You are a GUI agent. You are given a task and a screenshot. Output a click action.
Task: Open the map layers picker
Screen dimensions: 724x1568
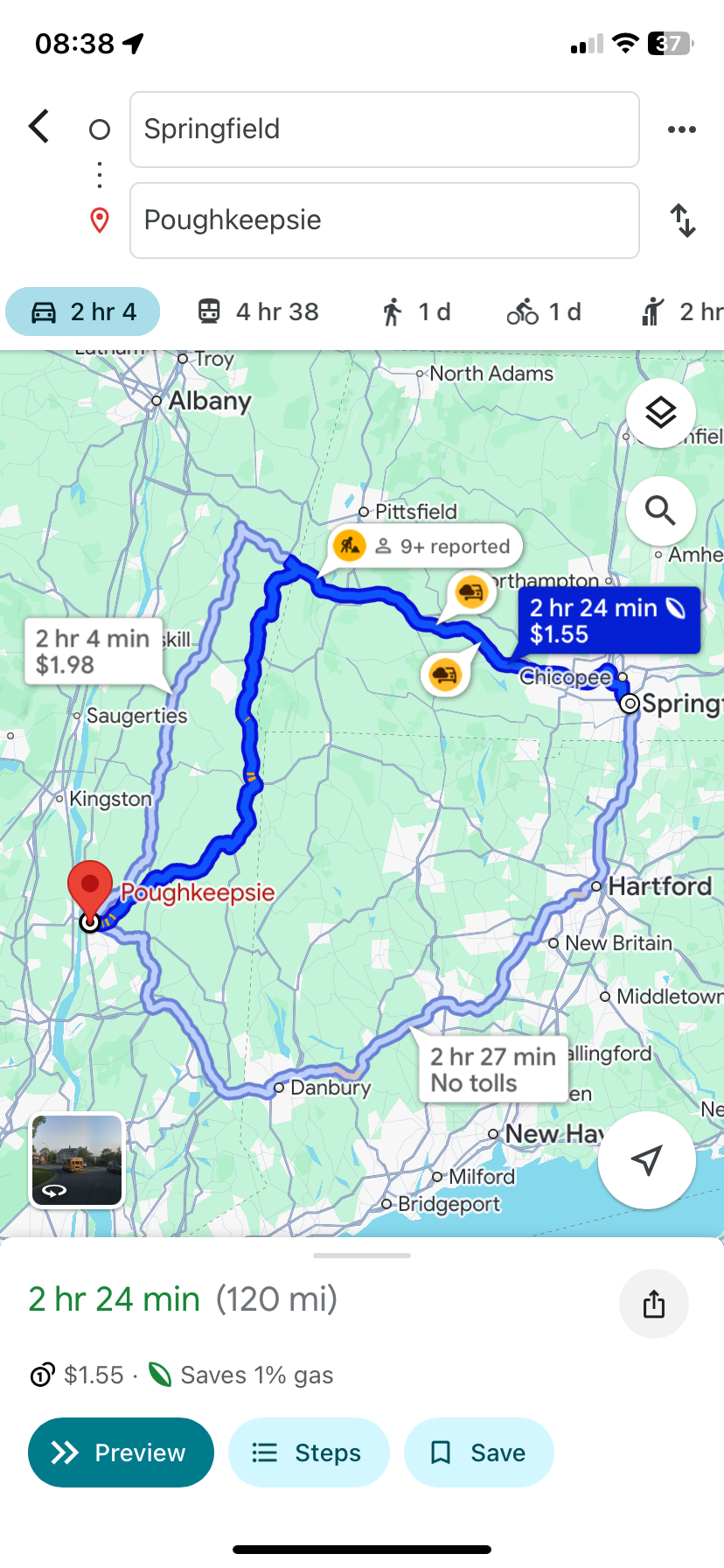click(661, 412)
